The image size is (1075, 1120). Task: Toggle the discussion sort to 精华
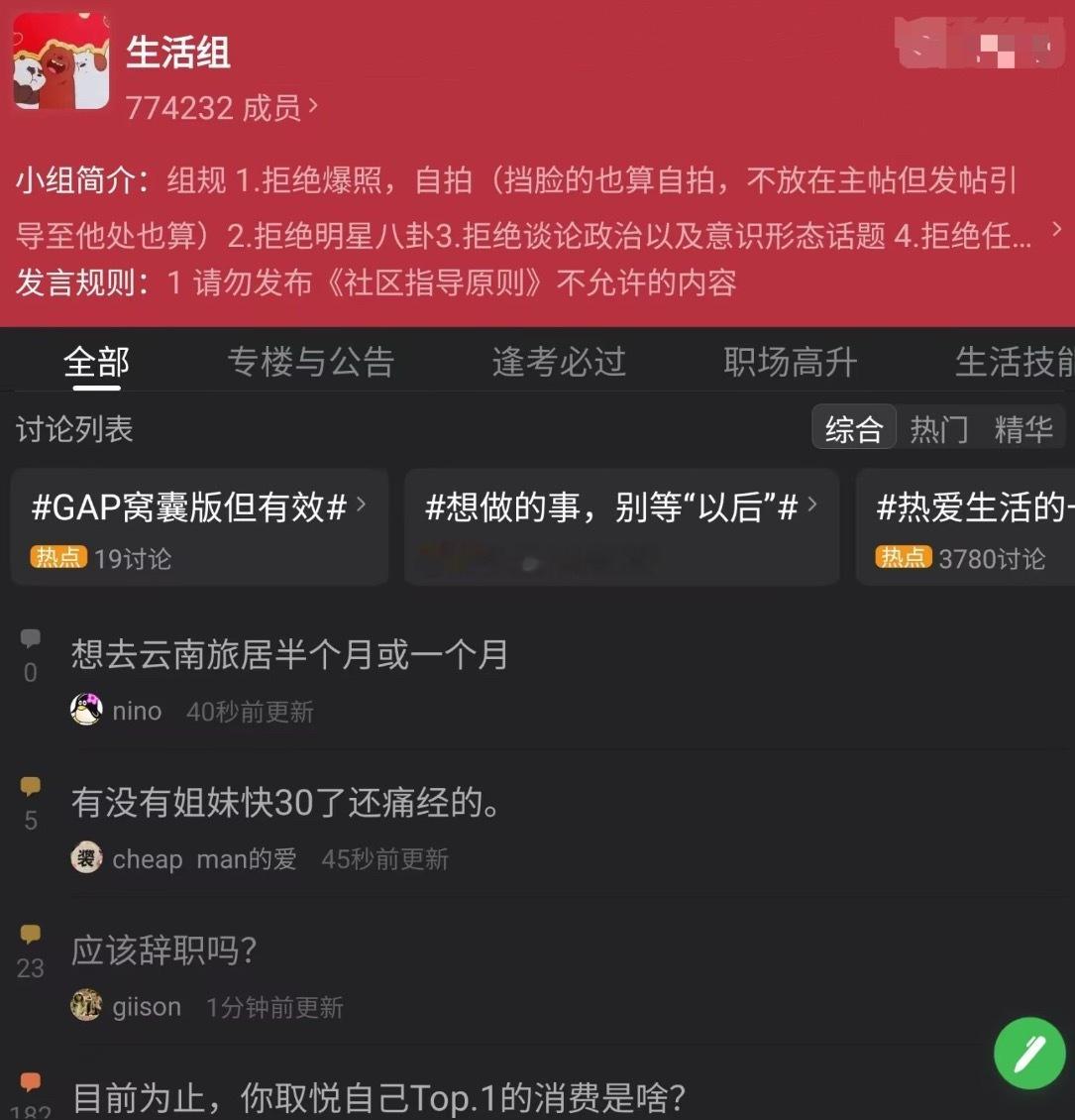1026,428
